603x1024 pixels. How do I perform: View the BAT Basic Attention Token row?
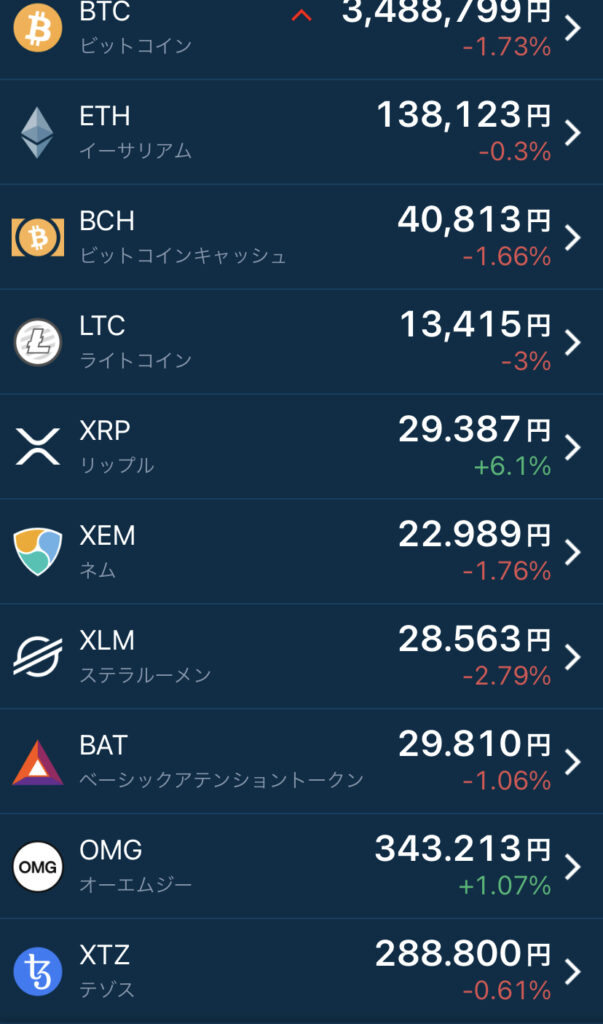(x=301, y=761)
